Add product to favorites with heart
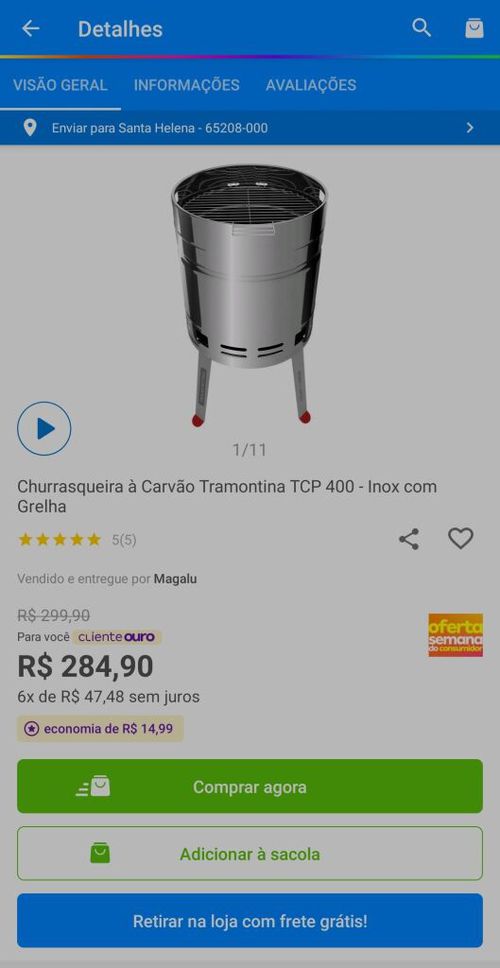The height and width of the screenshot is (968, 500). click(x=460, y=539)
